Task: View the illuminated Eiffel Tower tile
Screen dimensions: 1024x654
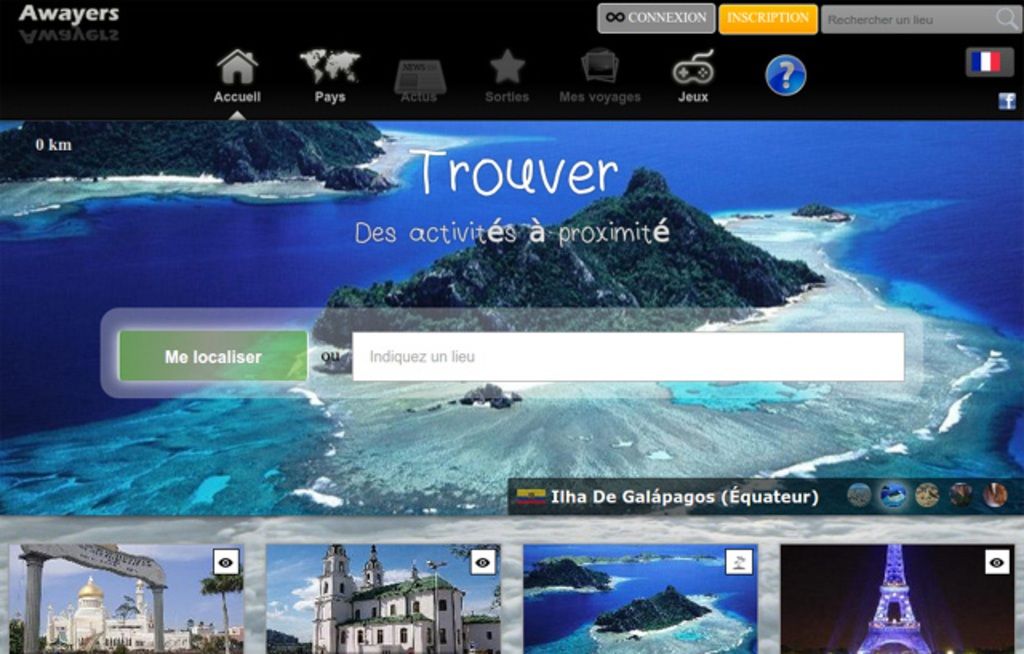Action: 897,599
